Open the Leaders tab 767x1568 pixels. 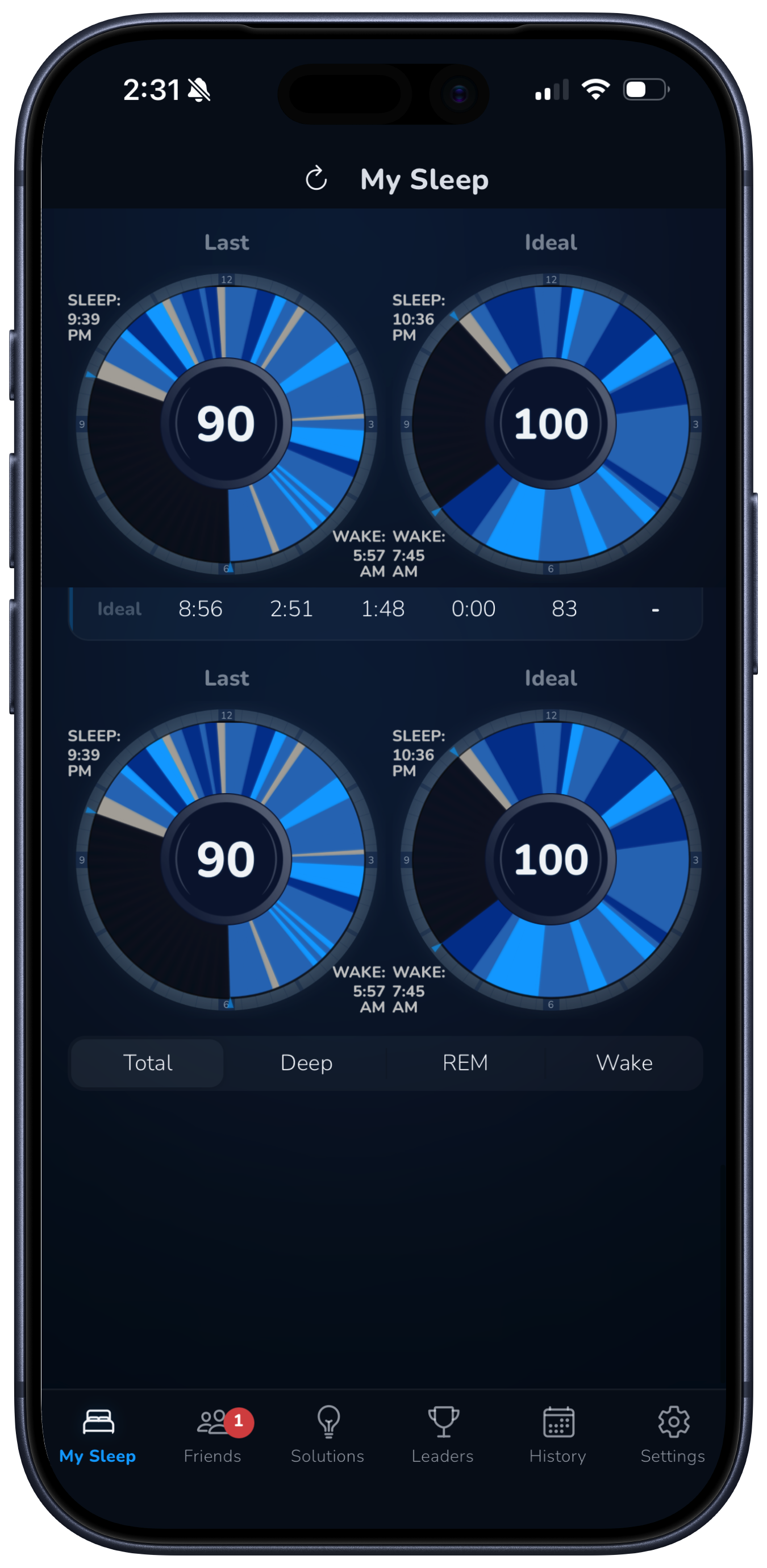click(x=443, y=1435)
